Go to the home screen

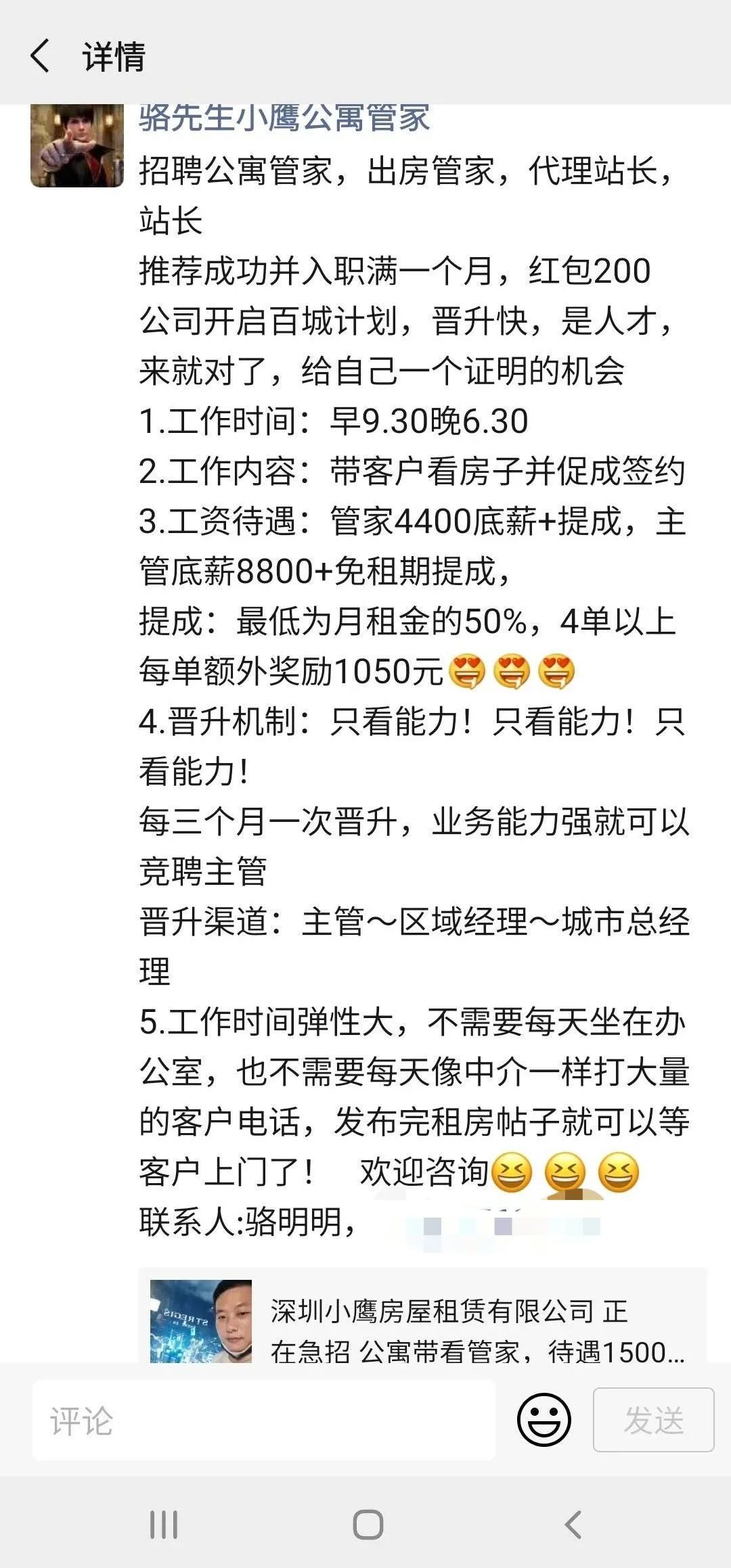(368, 1525)
